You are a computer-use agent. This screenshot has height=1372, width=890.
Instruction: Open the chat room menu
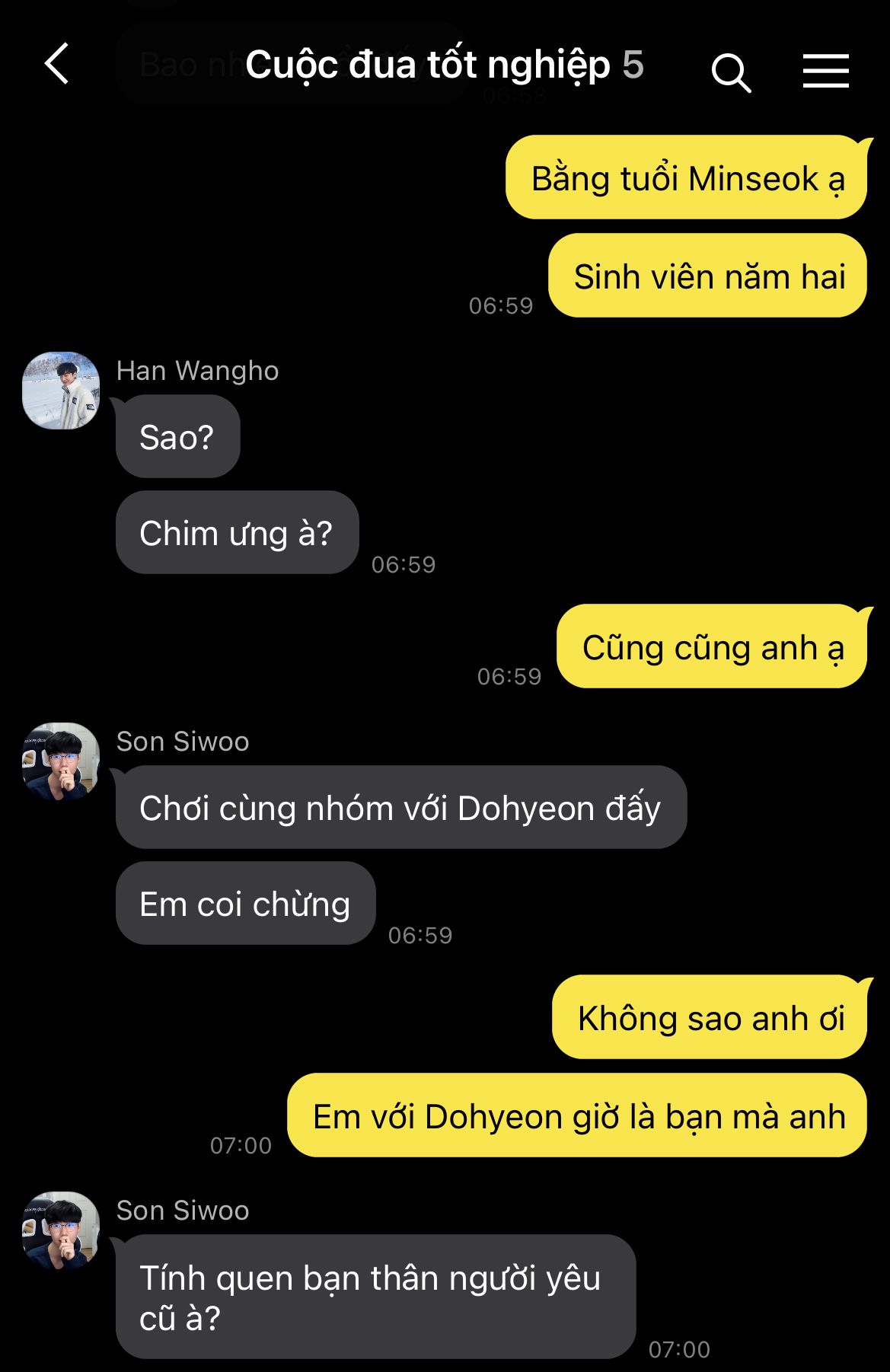825,71
